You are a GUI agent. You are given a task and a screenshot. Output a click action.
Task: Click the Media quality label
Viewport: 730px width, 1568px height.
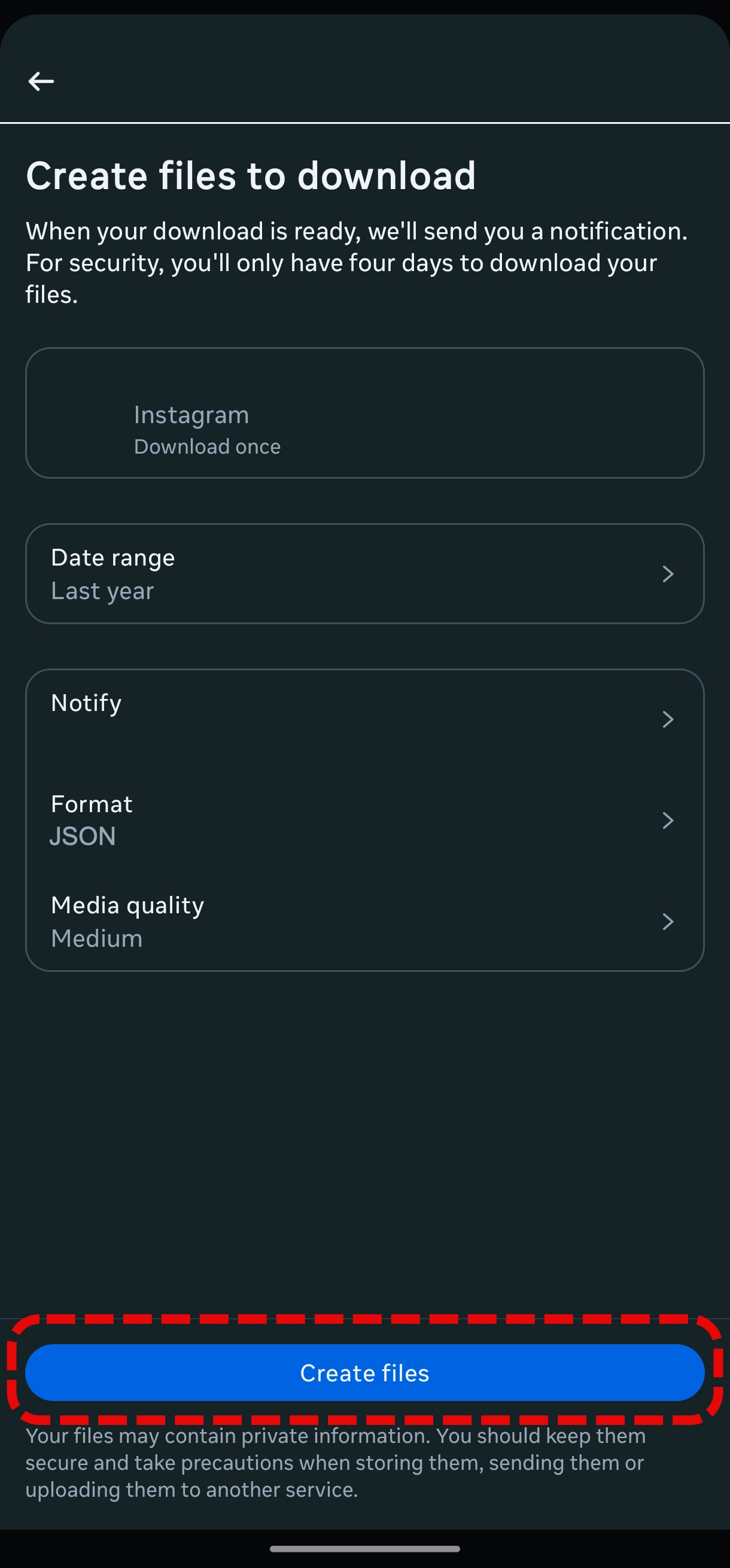pos(127,905)
